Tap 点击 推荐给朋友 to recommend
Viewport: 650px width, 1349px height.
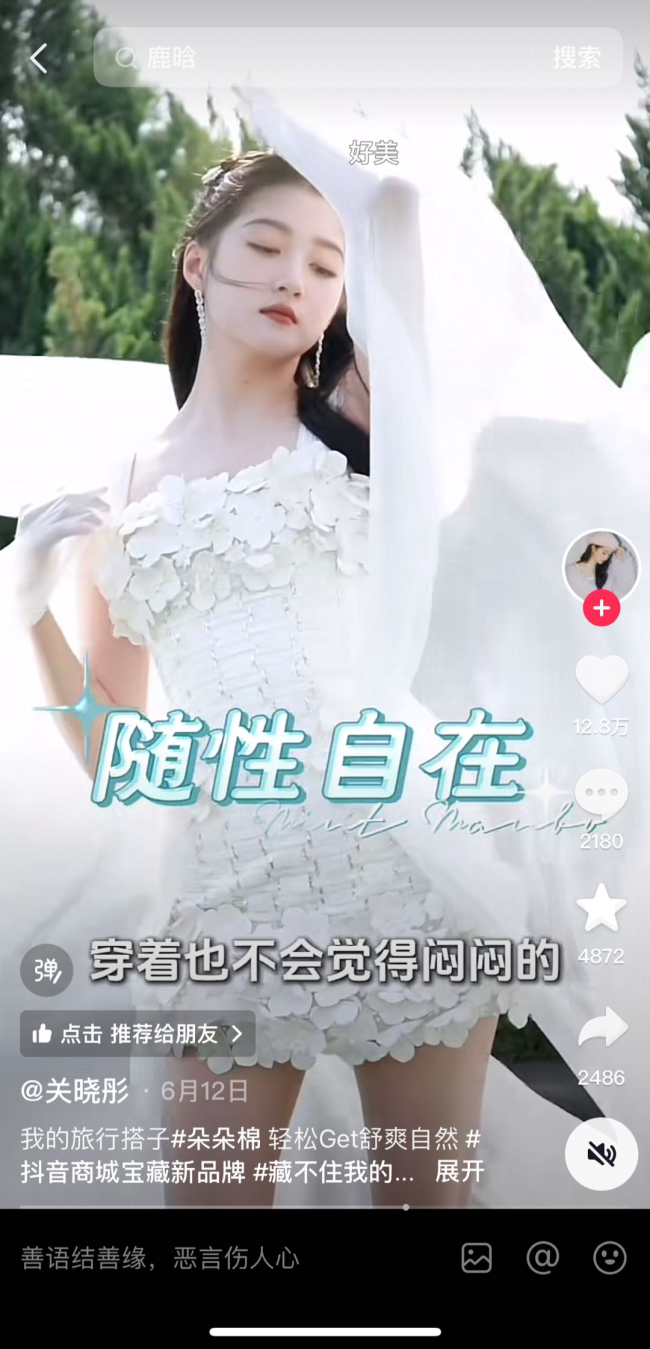pyautogui.click(x=137, y=1034)
